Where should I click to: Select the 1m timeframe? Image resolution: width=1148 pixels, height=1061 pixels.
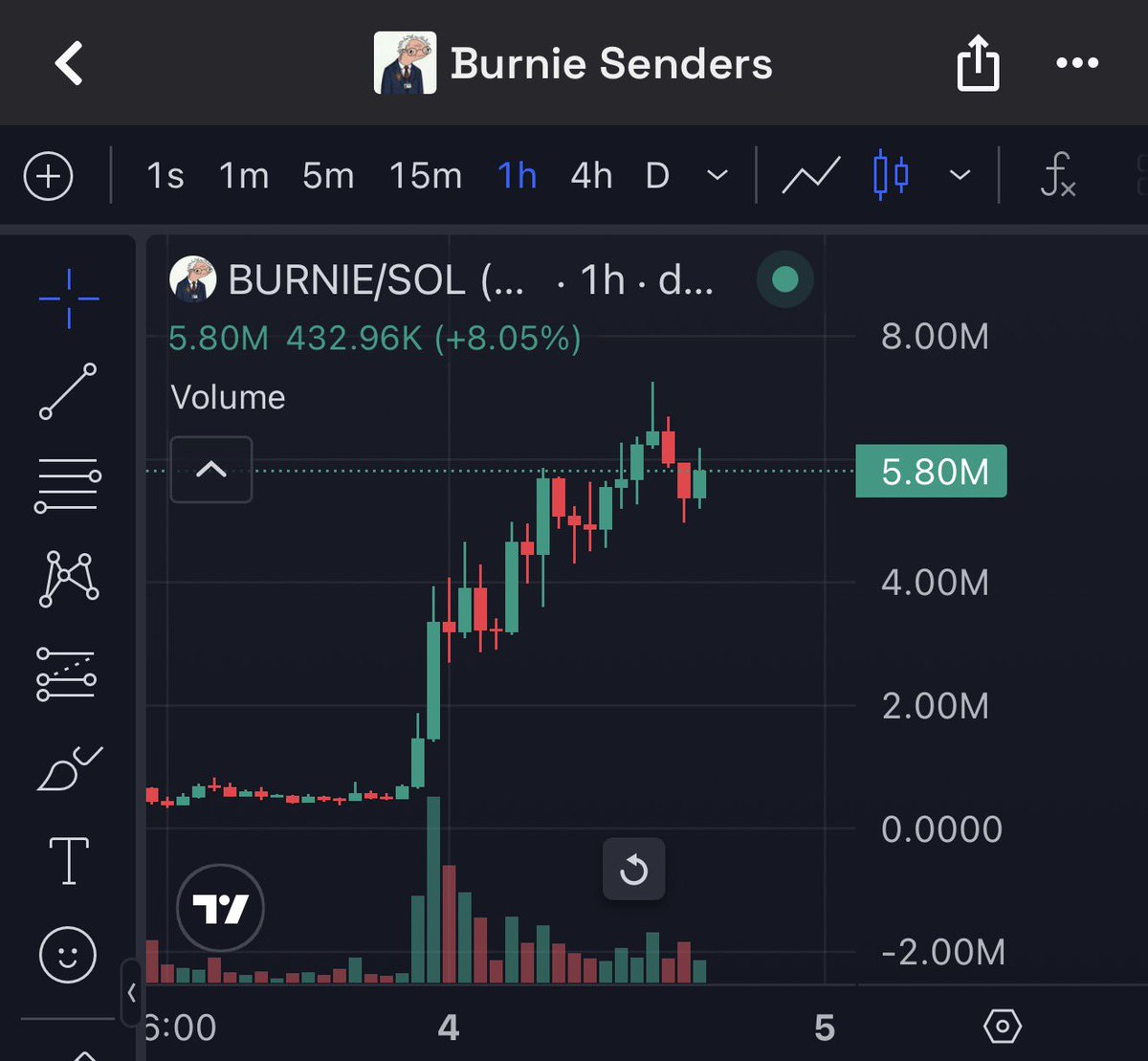coord(243,177)
